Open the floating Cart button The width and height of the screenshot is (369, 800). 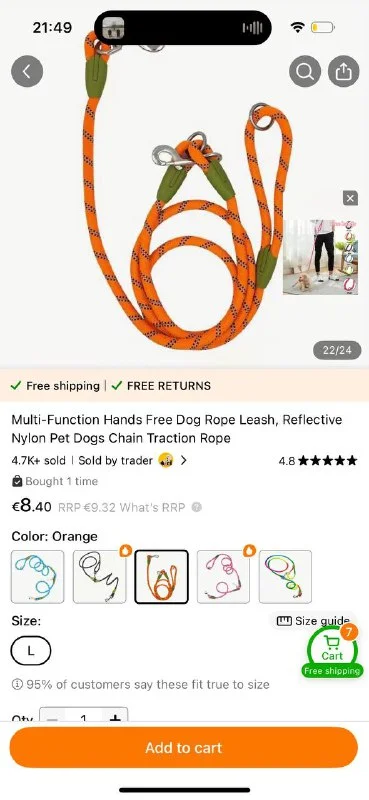tap(332, 652)
